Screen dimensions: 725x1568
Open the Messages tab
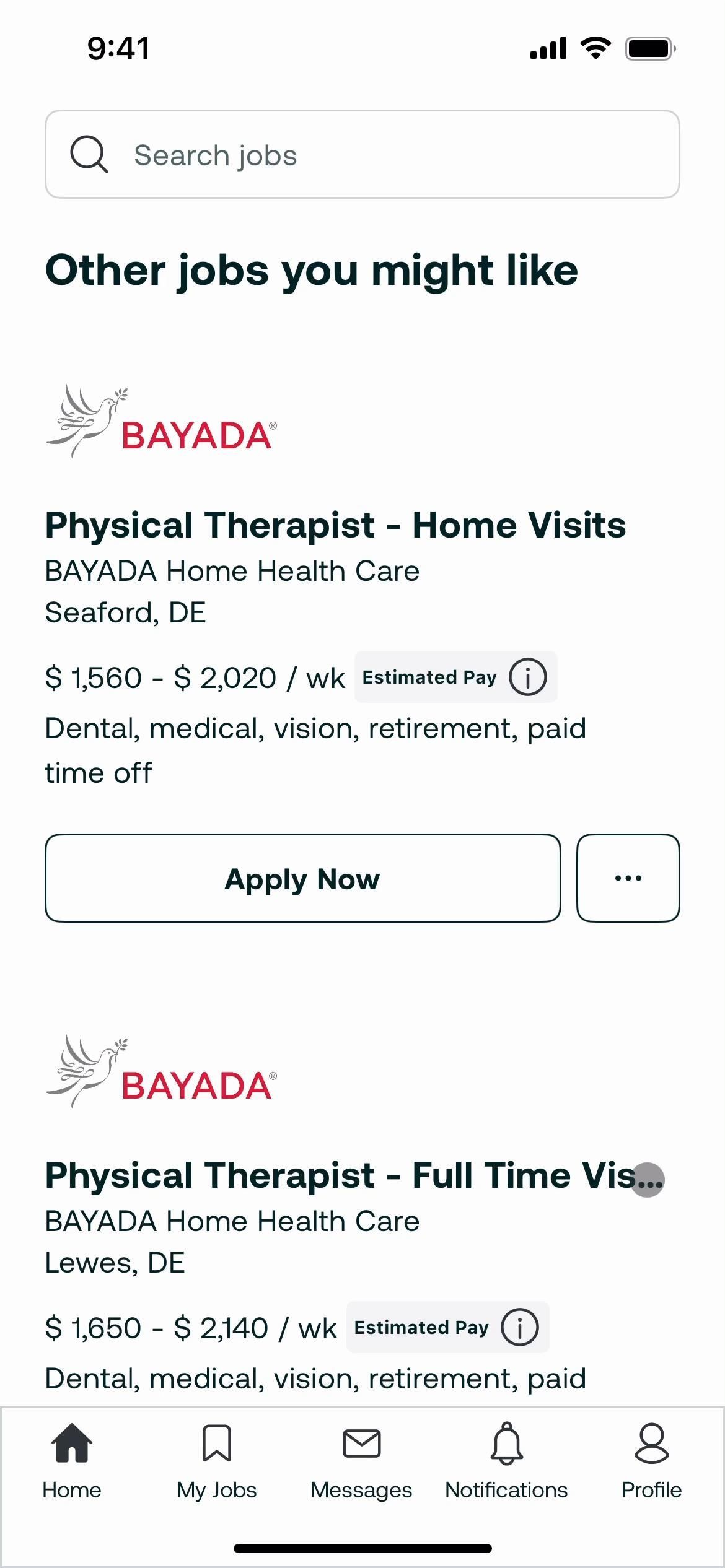pyautogui.click(x=361, y=1460)
